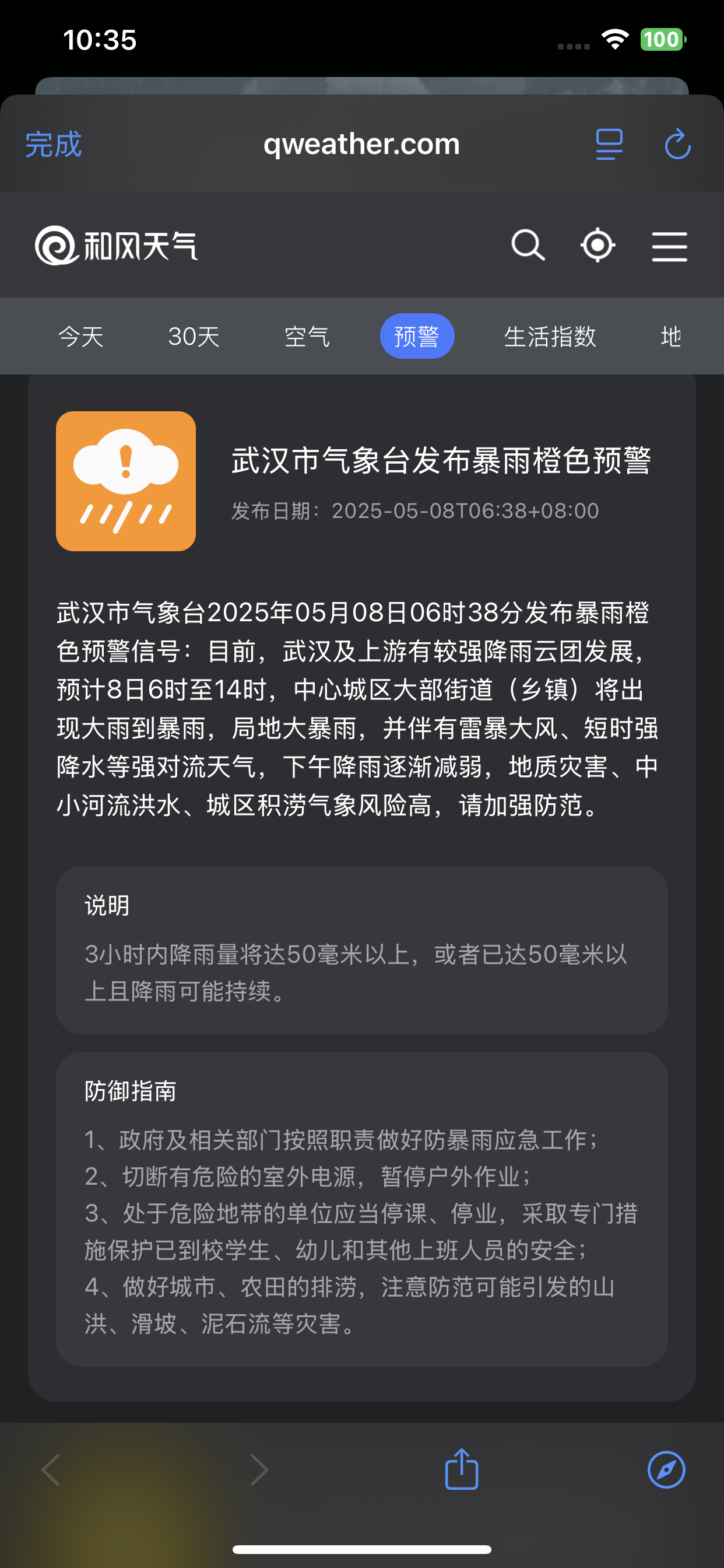The height and width of the screenshot is (1568, 724).
Task: Switch to the 今天 tab
Action: [81, 336]
